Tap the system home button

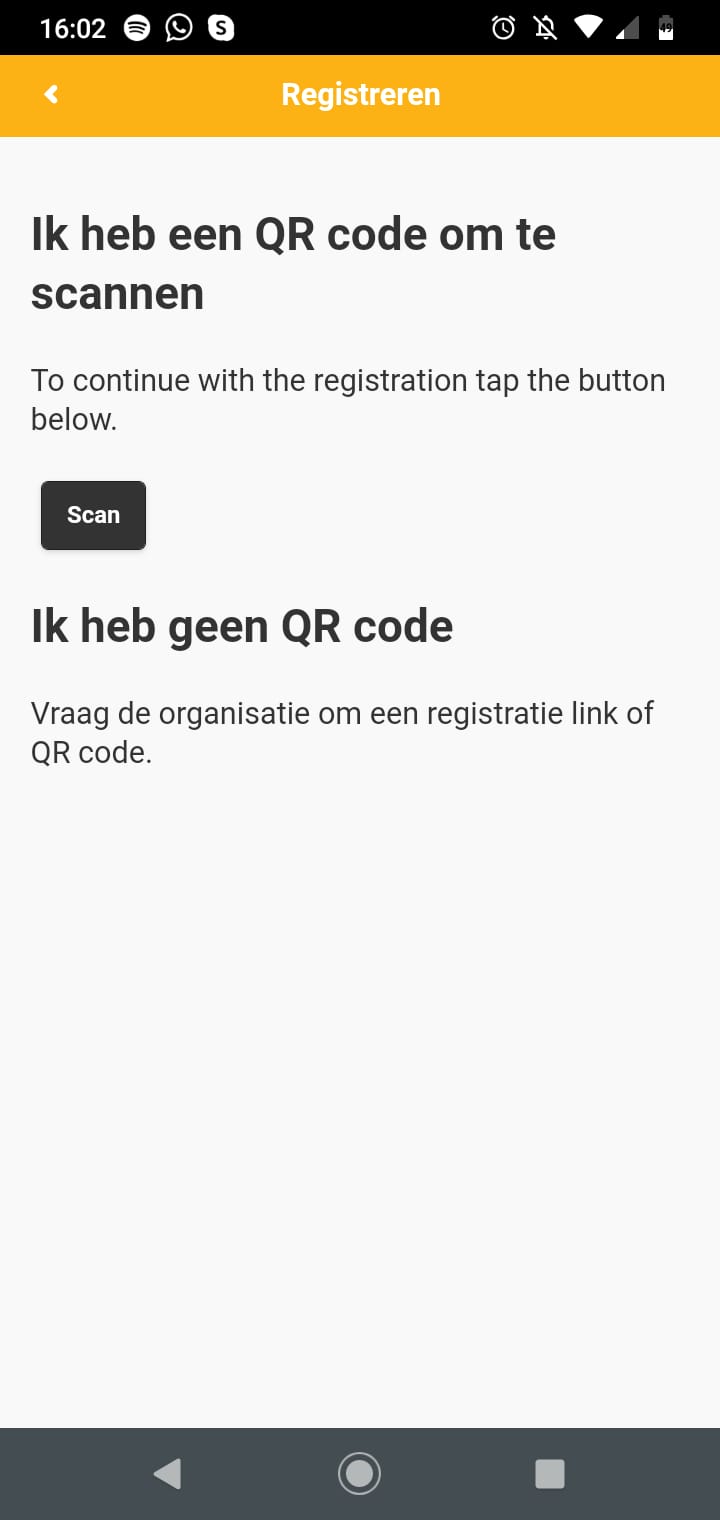point(359,1473)
